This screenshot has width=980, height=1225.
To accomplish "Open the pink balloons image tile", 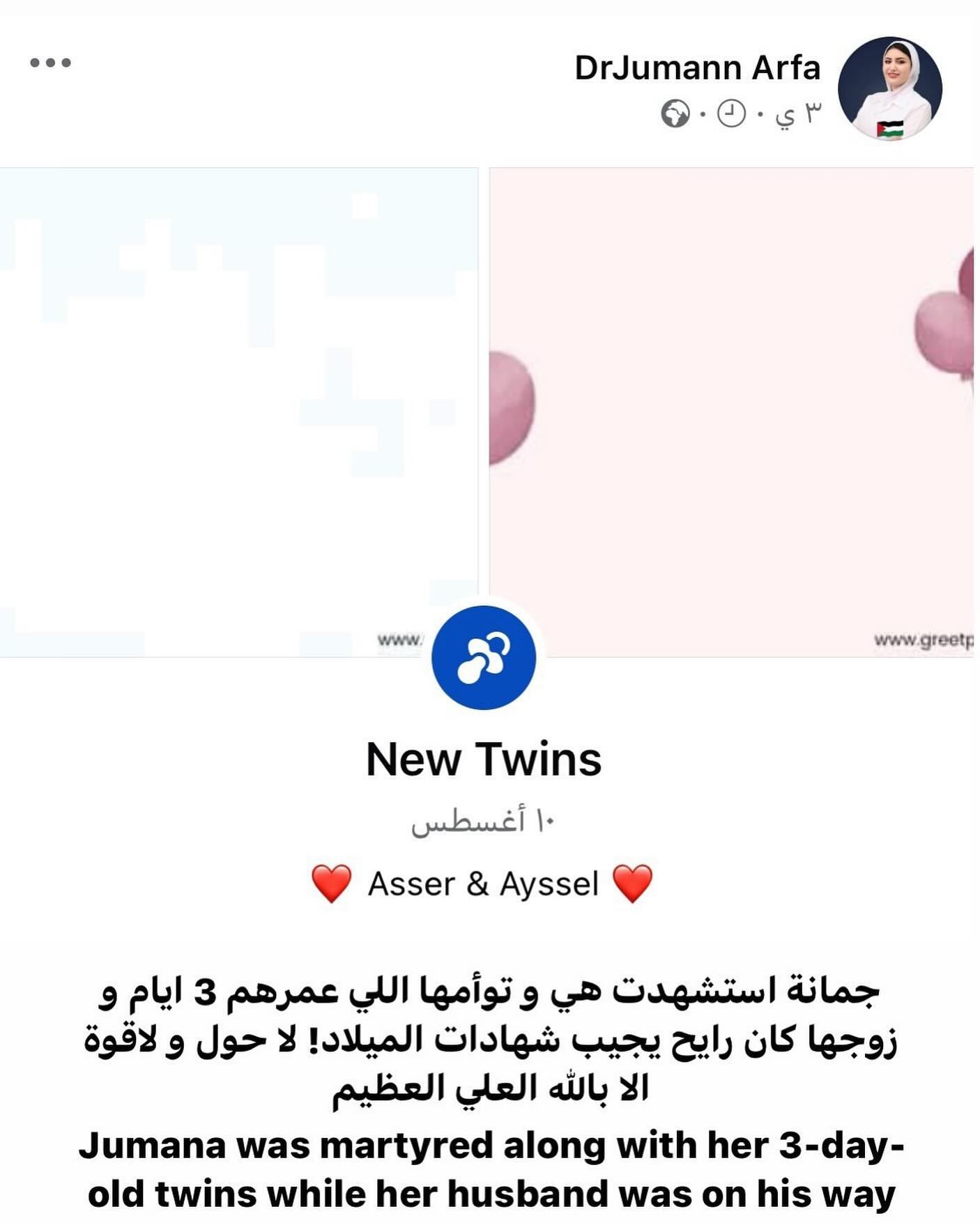I will (x=732, y=390).
